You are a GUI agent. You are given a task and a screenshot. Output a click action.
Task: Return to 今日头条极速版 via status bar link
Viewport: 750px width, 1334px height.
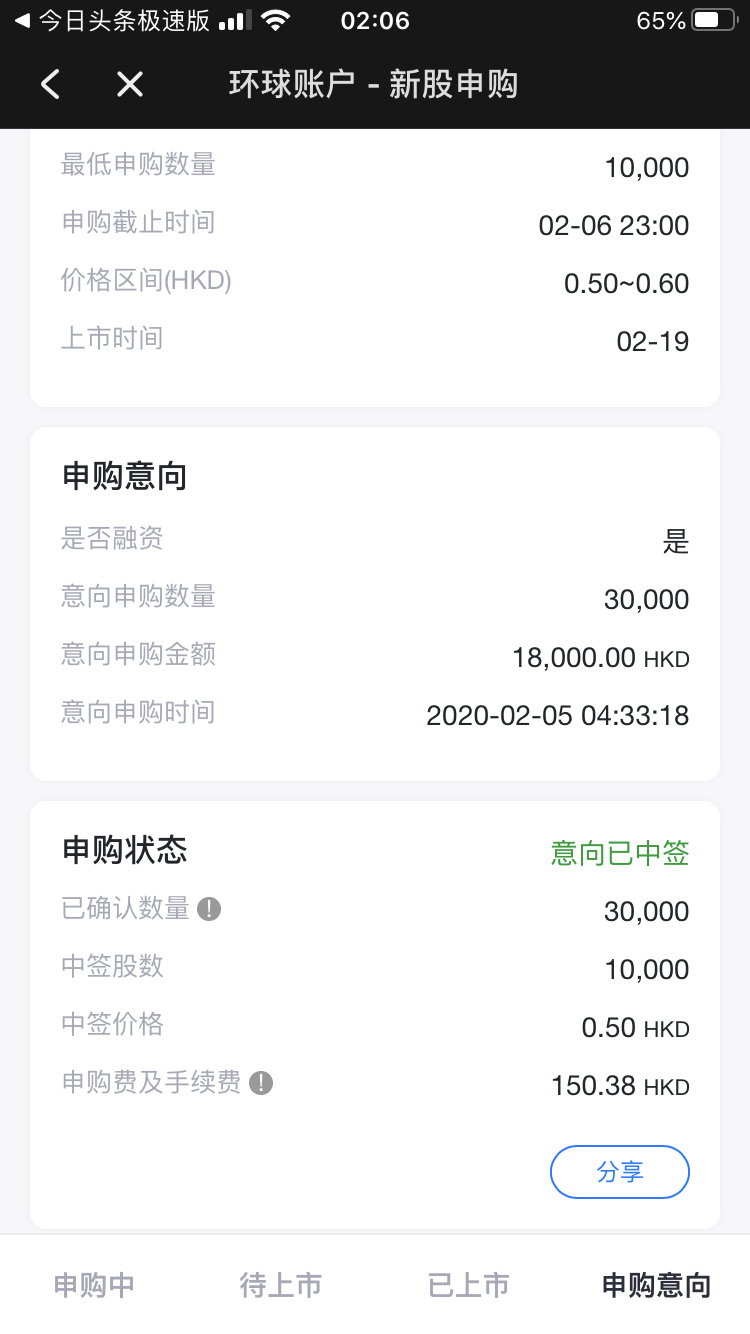pos(112,20)
